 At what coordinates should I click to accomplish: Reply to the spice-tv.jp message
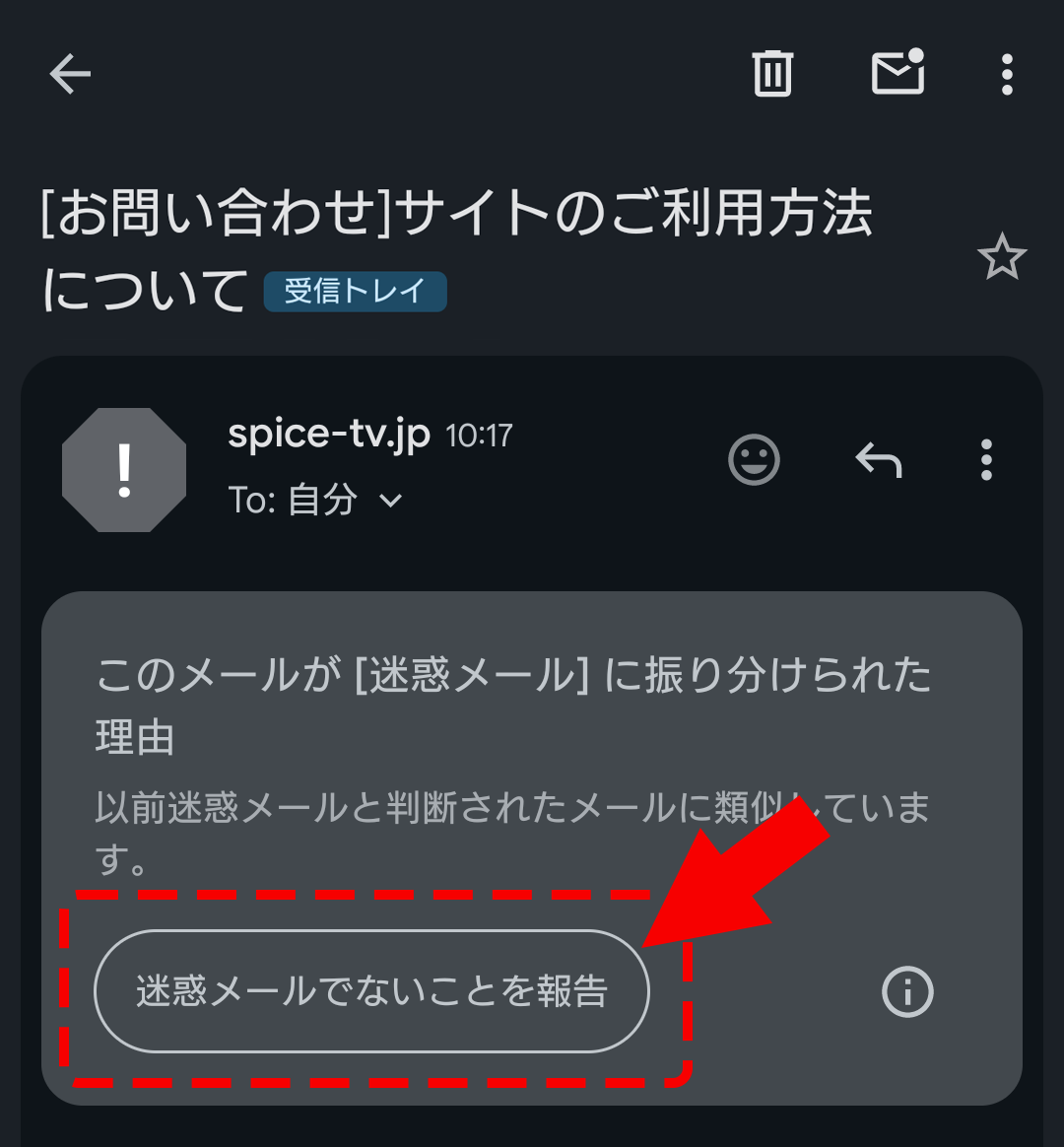(878, 460)
